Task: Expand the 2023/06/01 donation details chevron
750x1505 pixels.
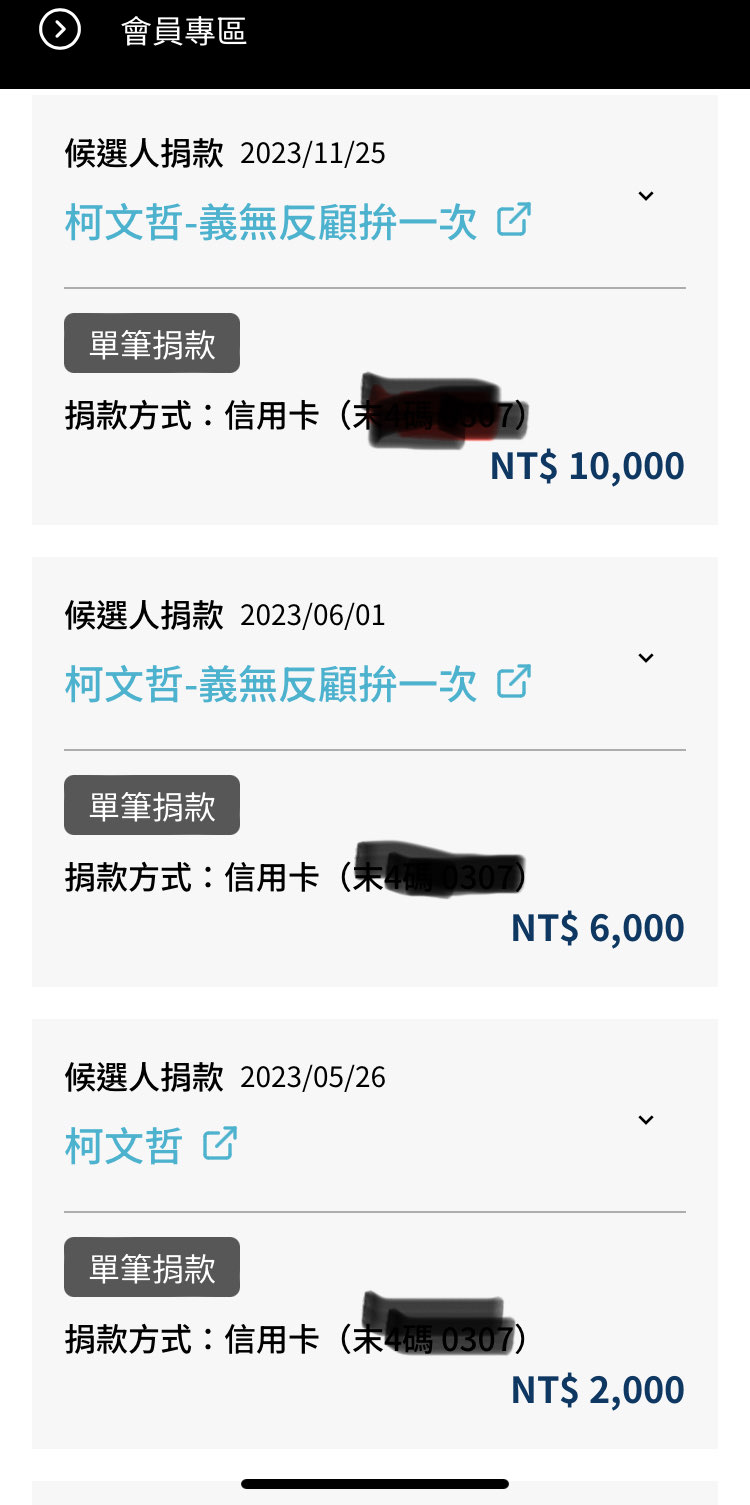Action: (646, 658)
